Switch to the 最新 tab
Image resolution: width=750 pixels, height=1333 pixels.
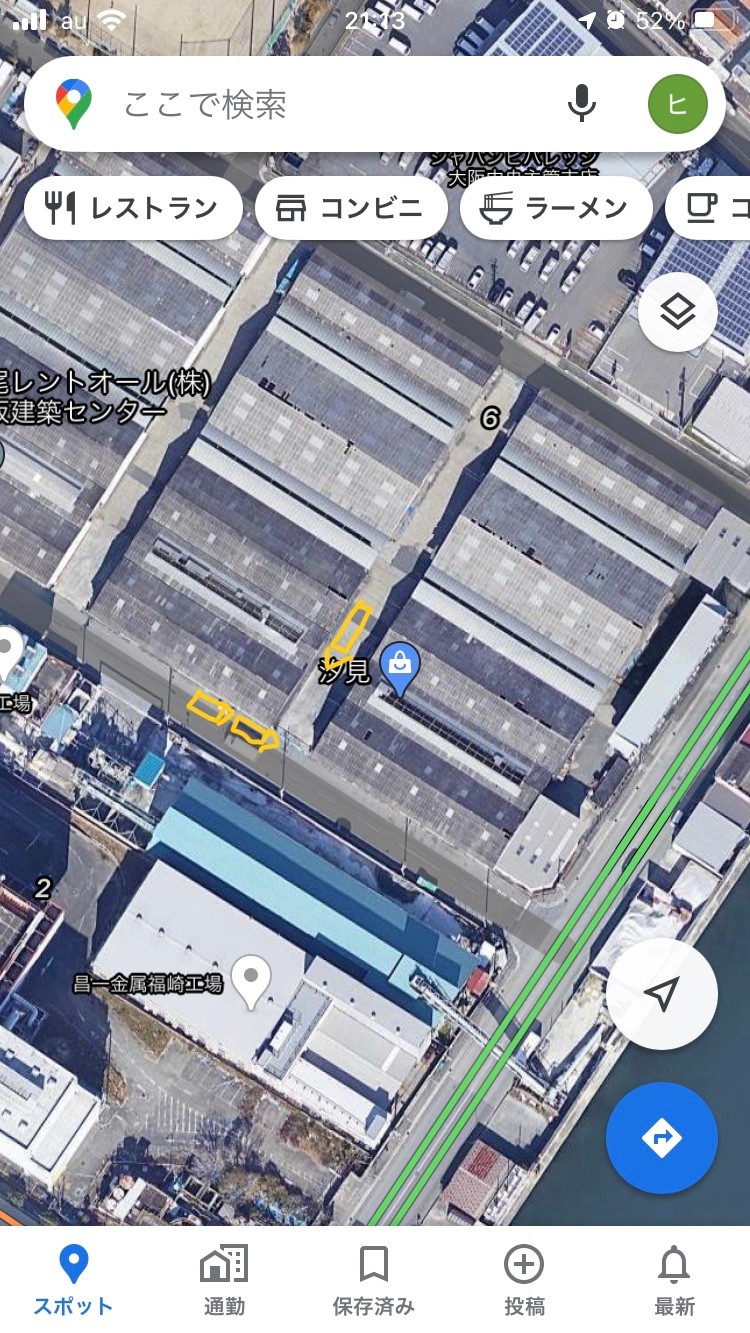pos(674,1280)
